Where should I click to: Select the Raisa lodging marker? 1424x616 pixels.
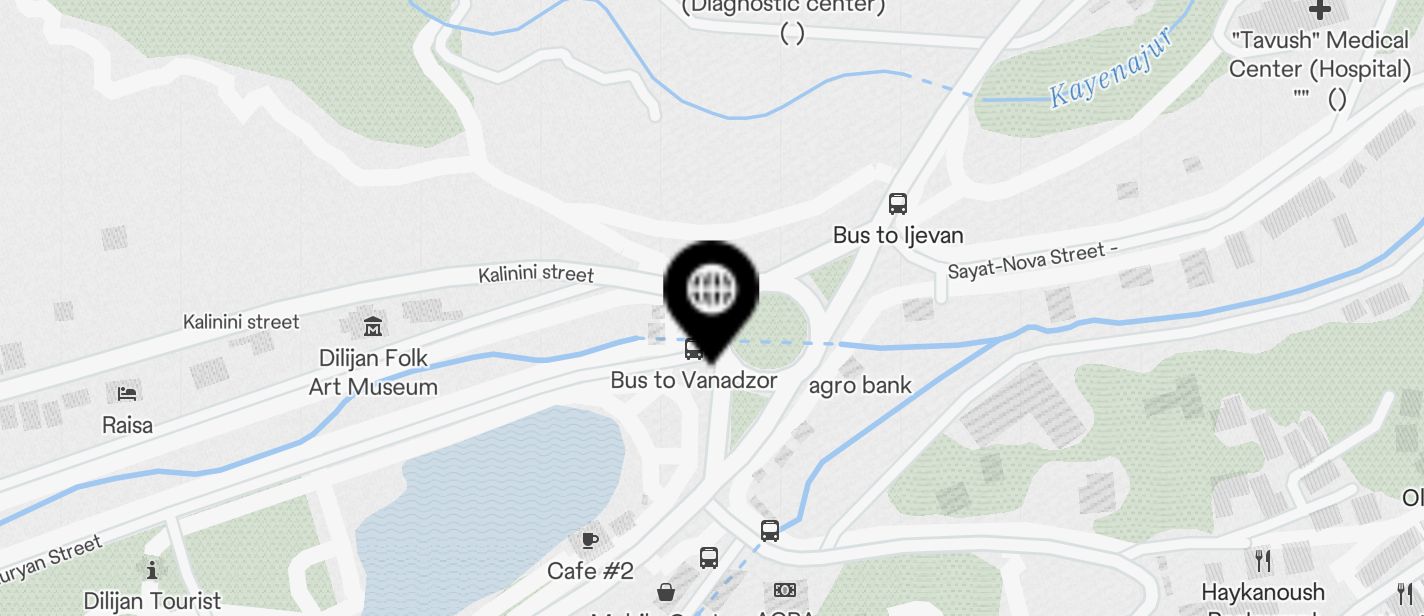[127, 393]
